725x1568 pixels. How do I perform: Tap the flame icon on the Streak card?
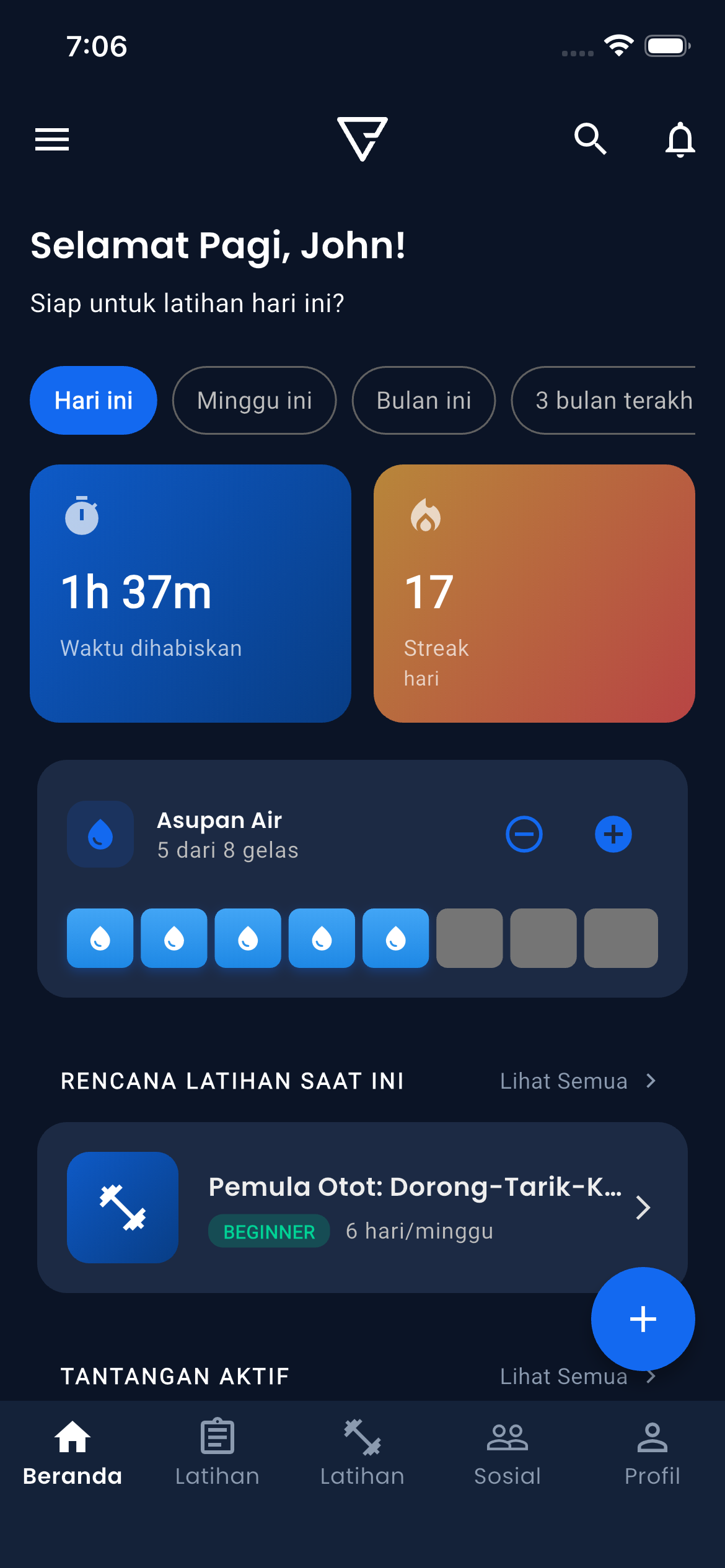425,514
